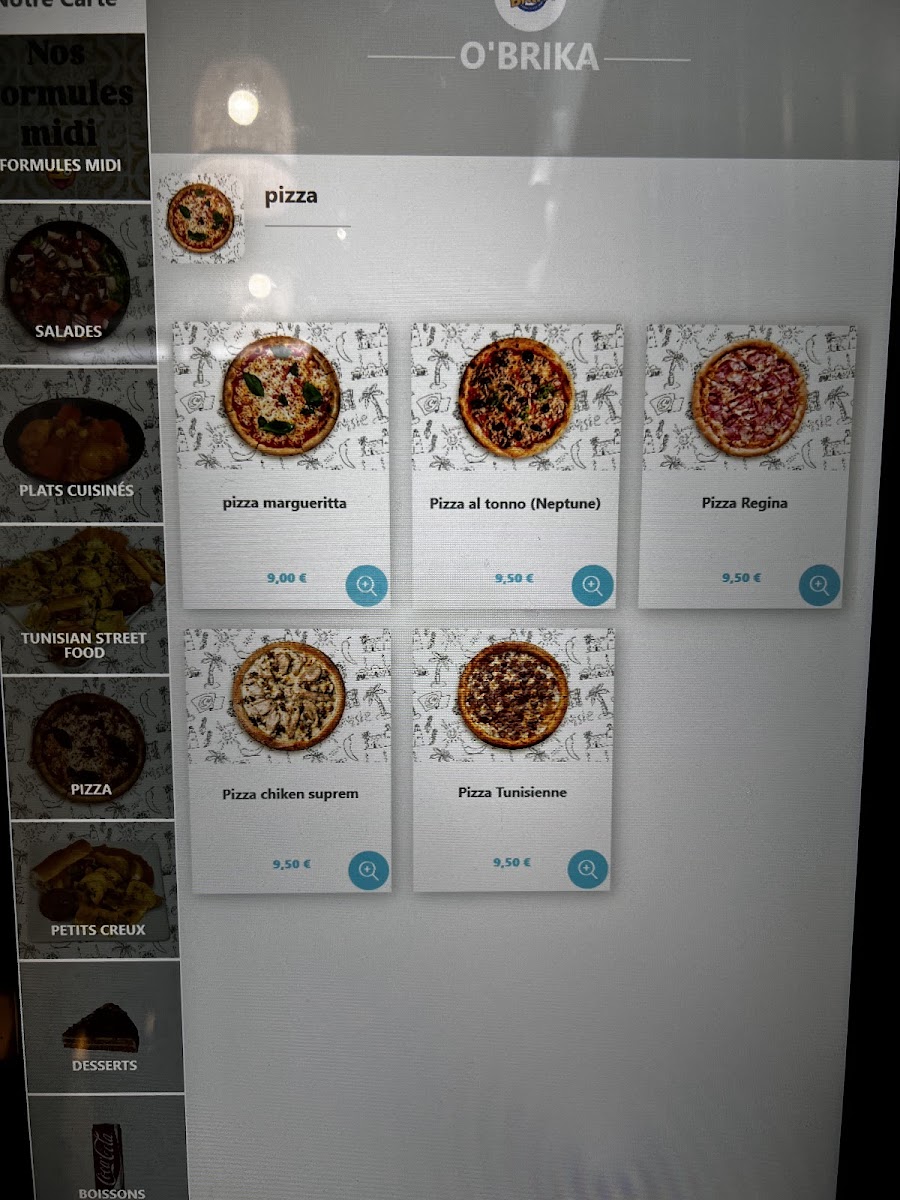The width and height of the screenshot is (900, 1200).
Task: Switch to the Salades category
Action: pyautogui.click(x=76, y=284)
